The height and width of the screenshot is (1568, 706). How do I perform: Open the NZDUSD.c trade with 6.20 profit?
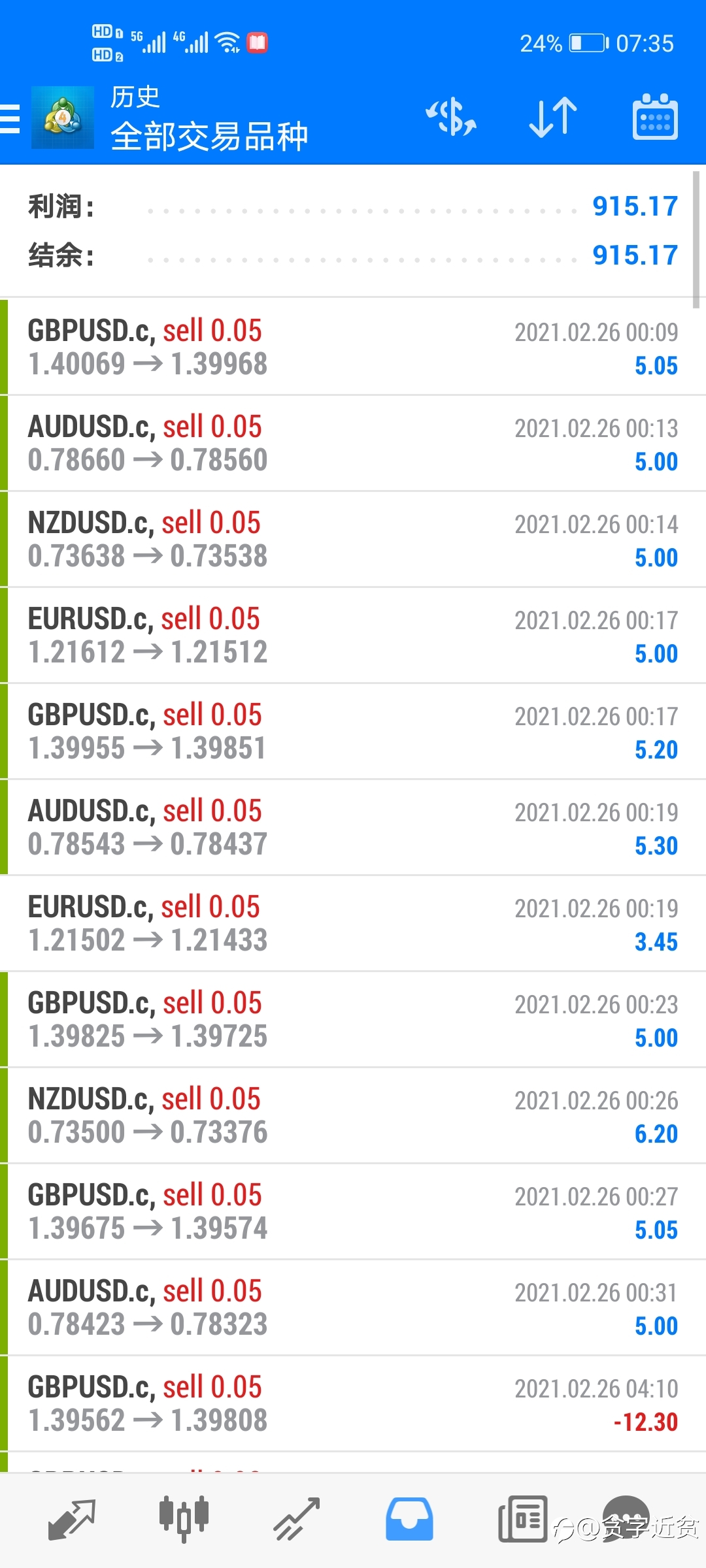(353, 1115)
